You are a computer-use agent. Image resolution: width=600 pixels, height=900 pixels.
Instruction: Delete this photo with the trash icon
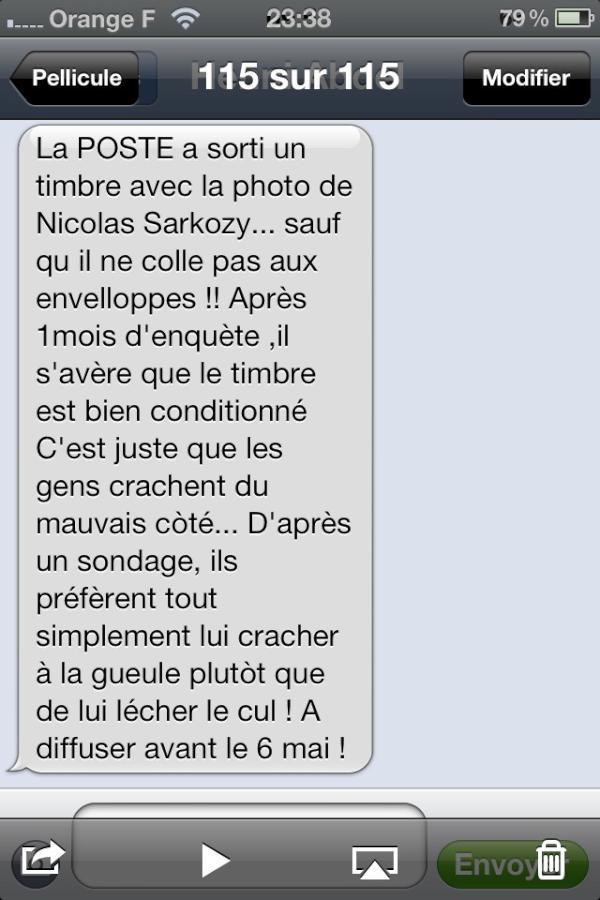coord(551,859)
